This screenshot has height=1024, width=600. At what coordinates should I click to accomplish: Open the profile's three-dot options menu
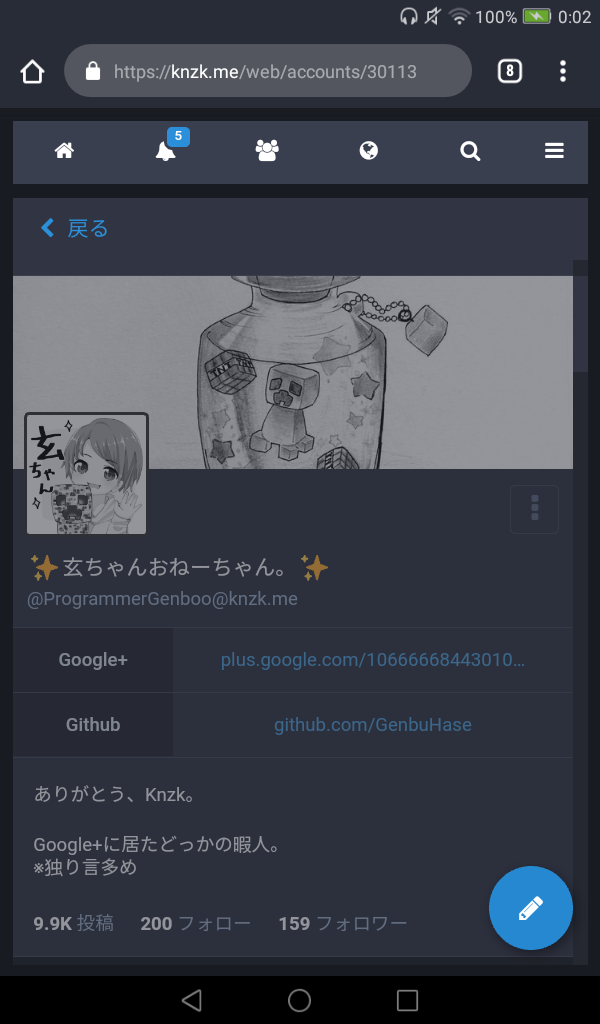(x=534, y=509)
